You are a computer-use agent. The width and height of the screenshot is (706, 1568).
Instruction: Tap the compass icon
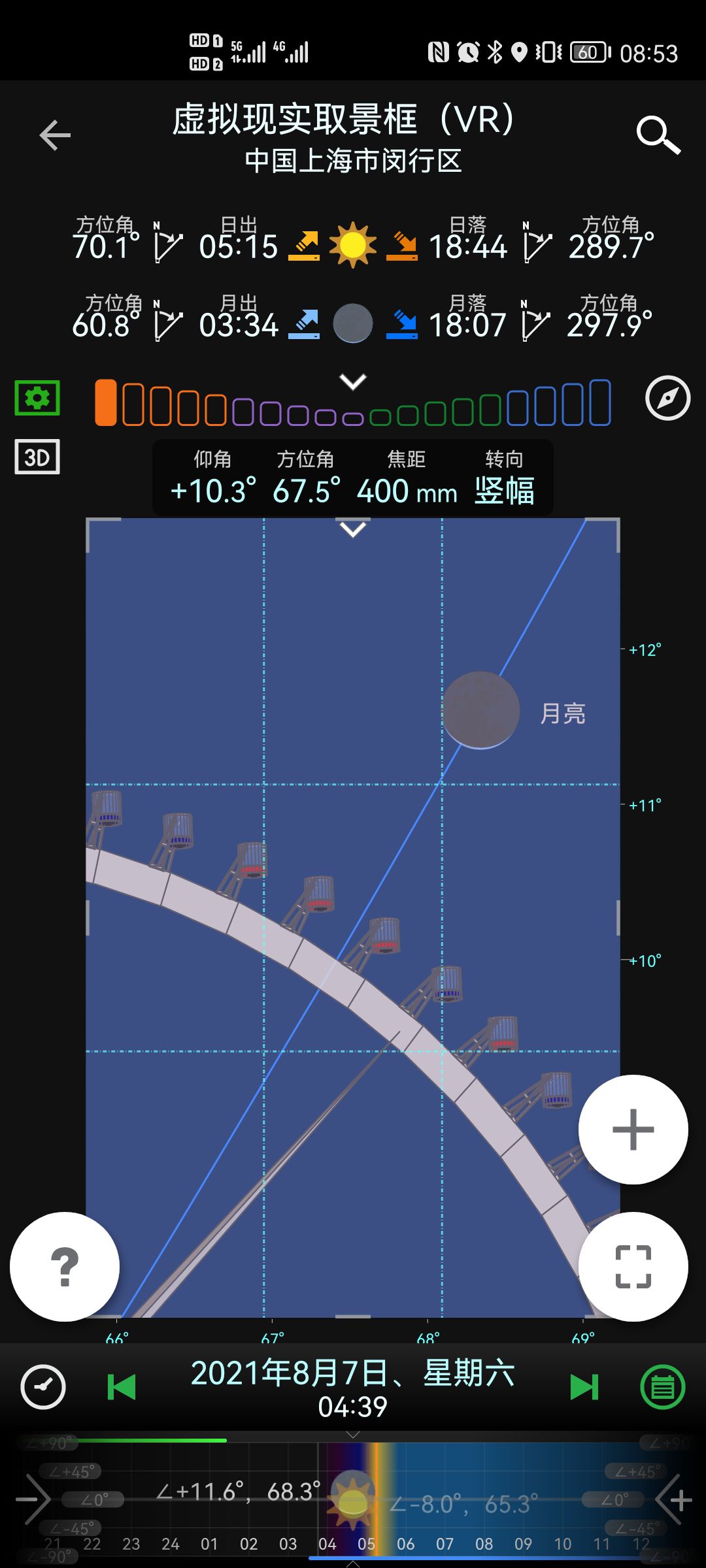(x=667, y=398)
